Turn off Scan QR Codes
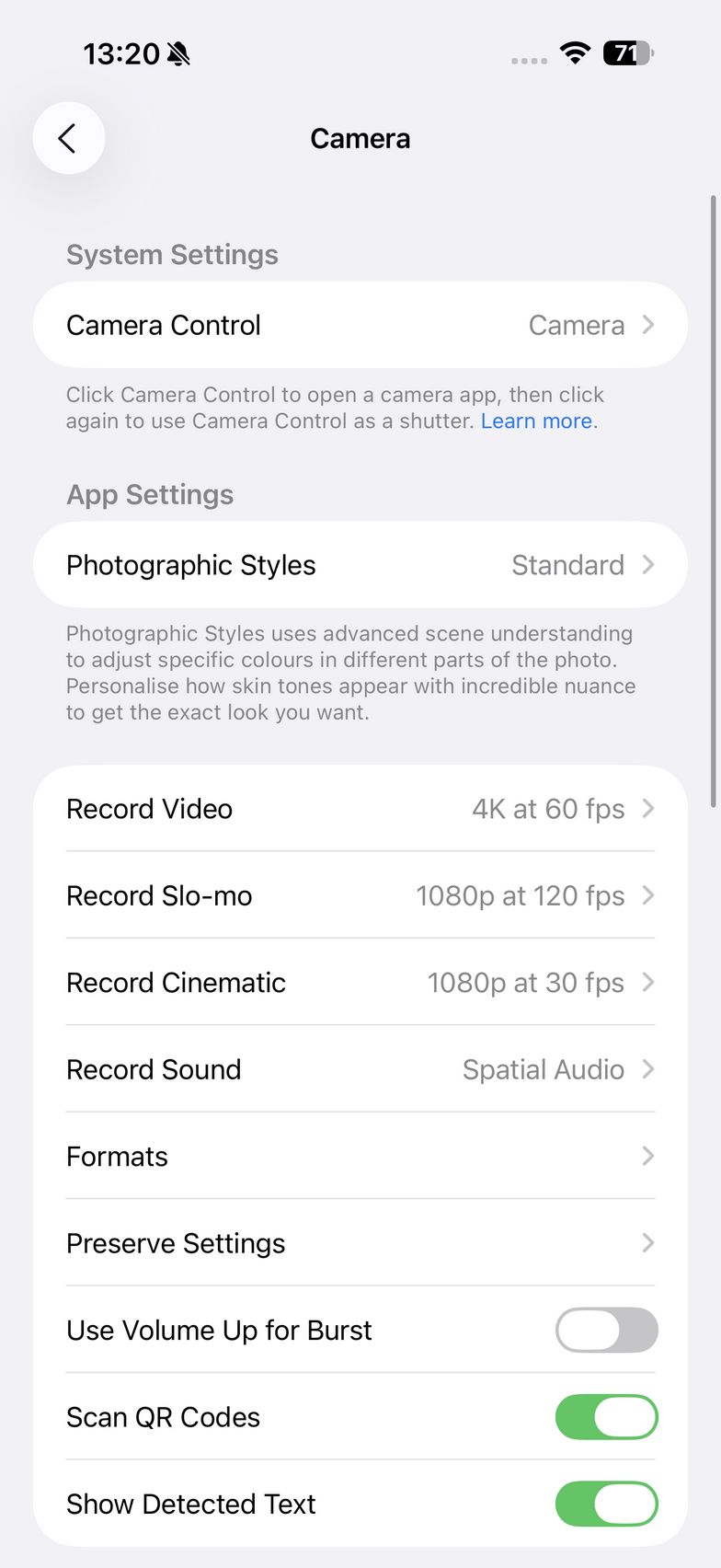Screen dimensions: 721x1568 606,1417
